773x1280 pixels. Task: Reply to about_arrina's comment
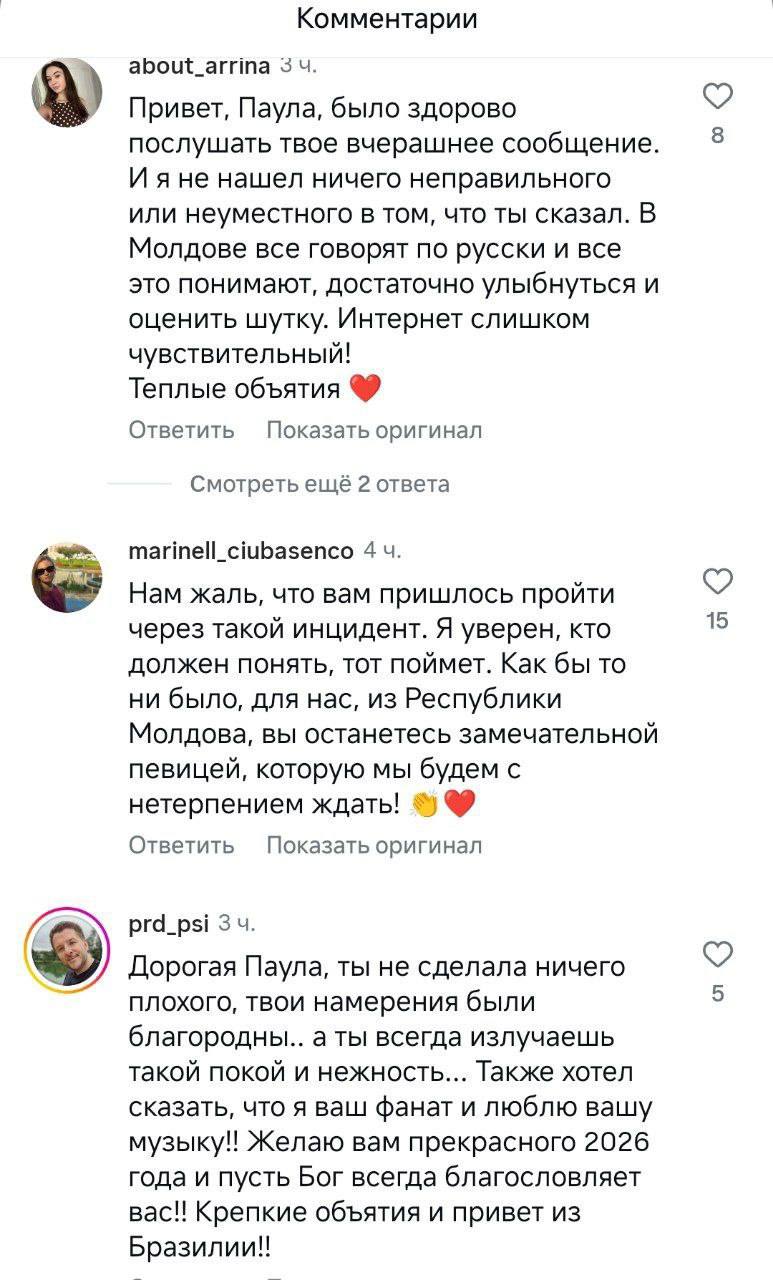182,430
